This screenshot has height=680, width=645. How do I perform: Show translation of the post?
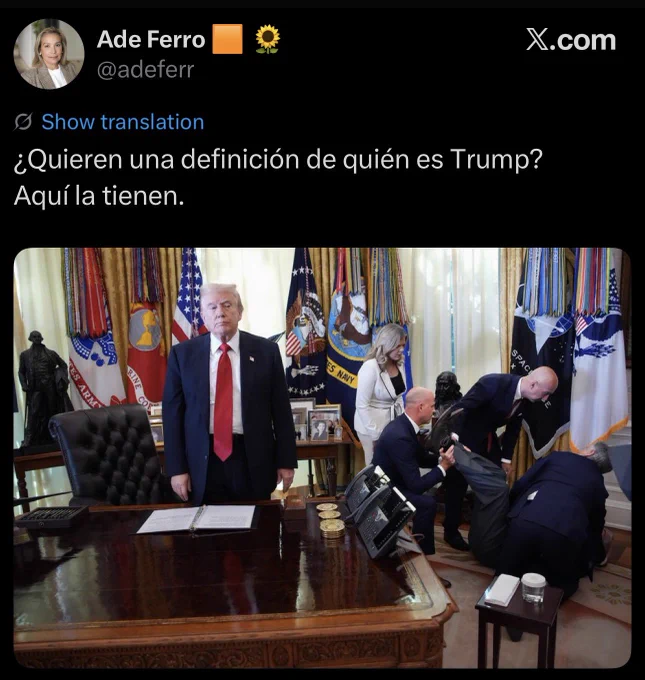(x=122, y=122)
